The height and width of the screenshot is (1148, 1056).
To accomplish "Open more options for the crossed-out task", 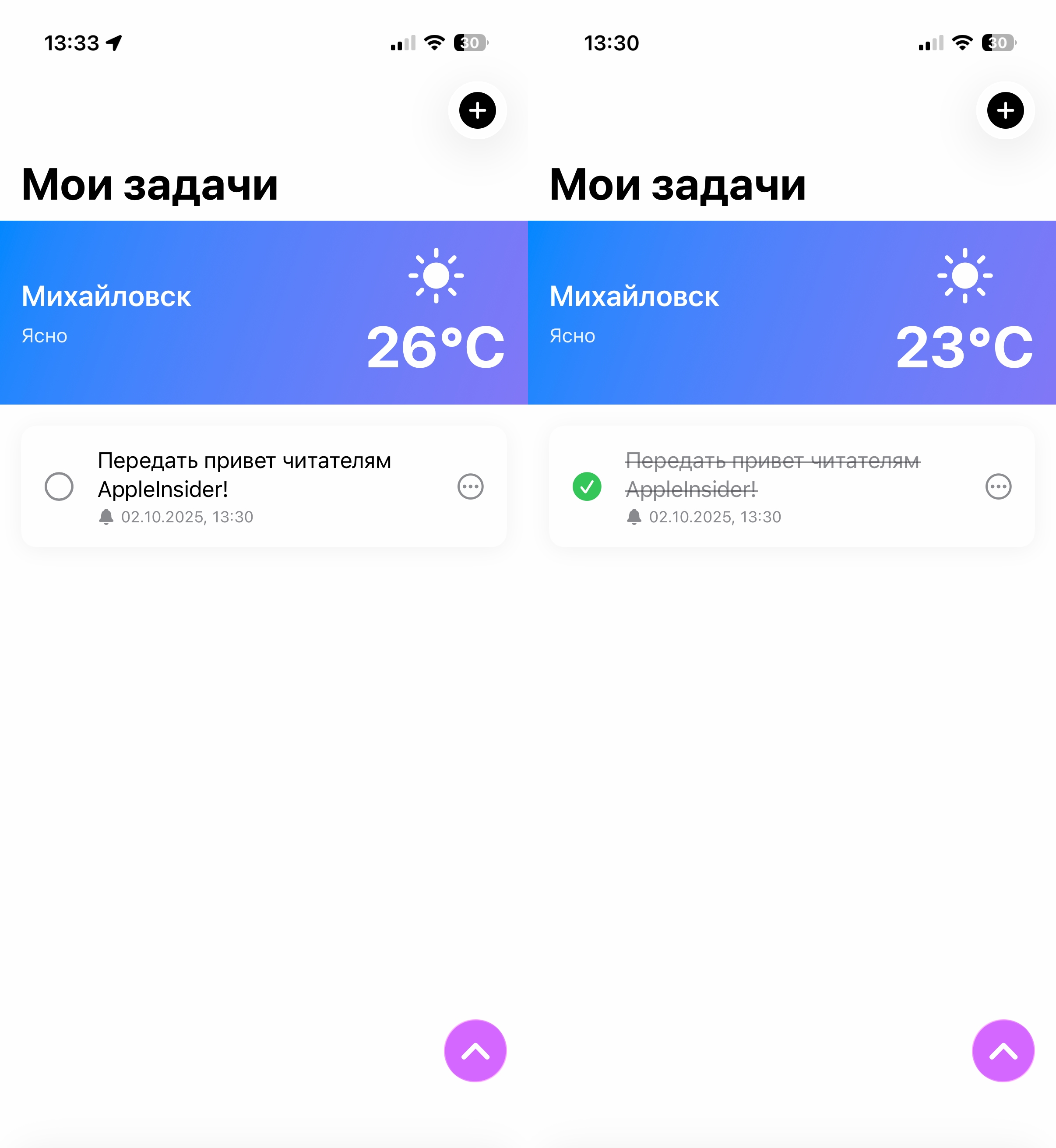I will tap(998, 486).
